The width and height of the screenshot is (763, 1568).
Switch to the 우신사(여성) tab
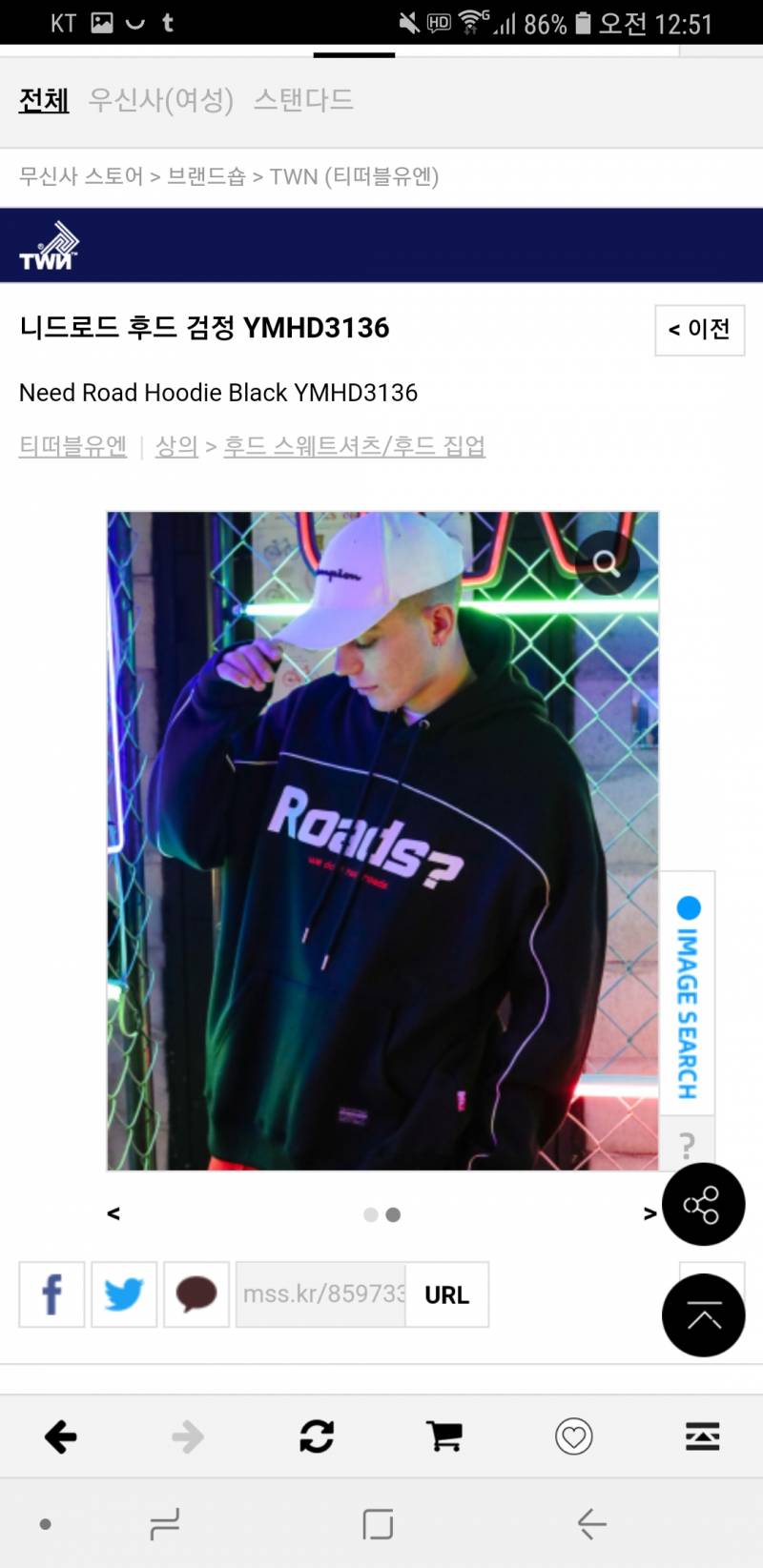coord(160,100)
